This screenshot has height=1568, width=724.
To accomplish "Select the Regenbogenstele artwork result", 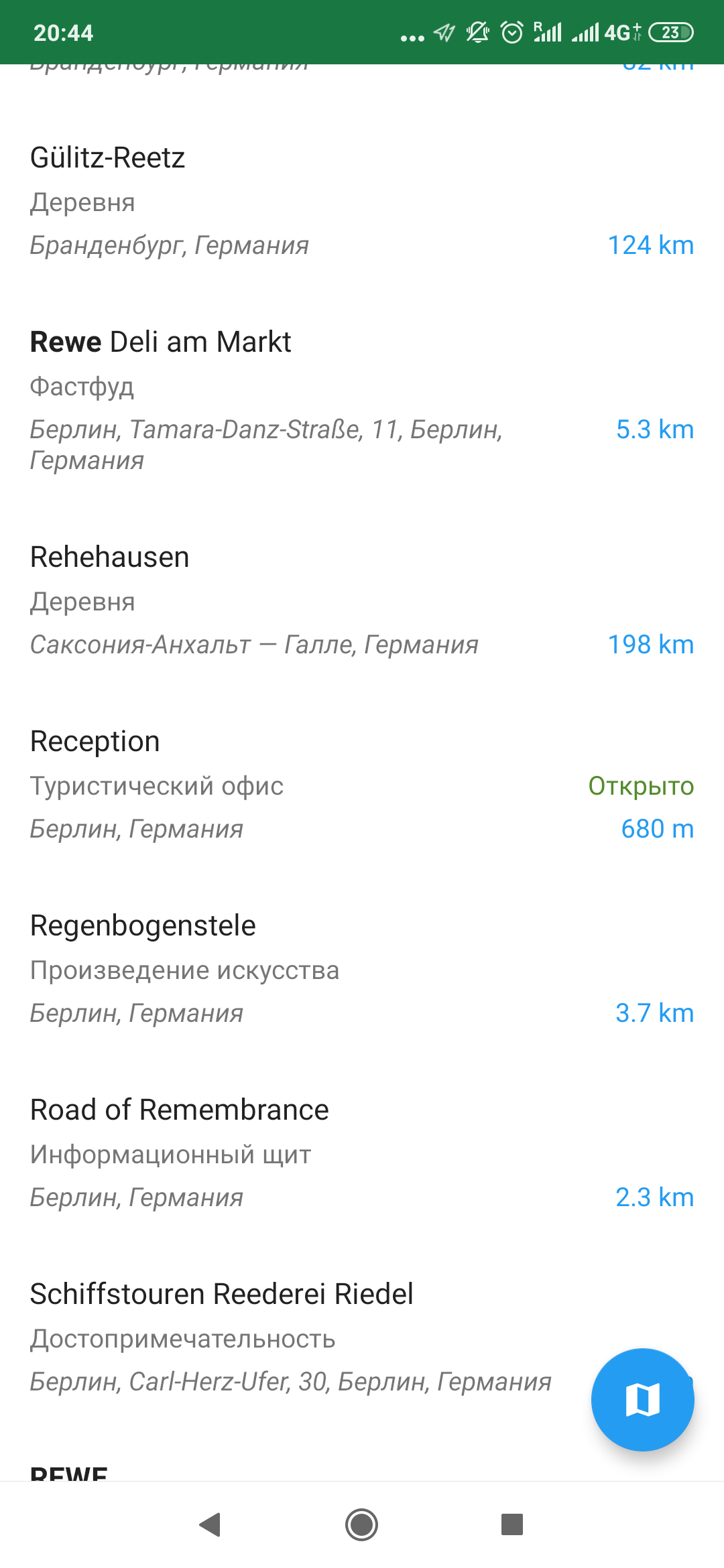I will 268,968.
